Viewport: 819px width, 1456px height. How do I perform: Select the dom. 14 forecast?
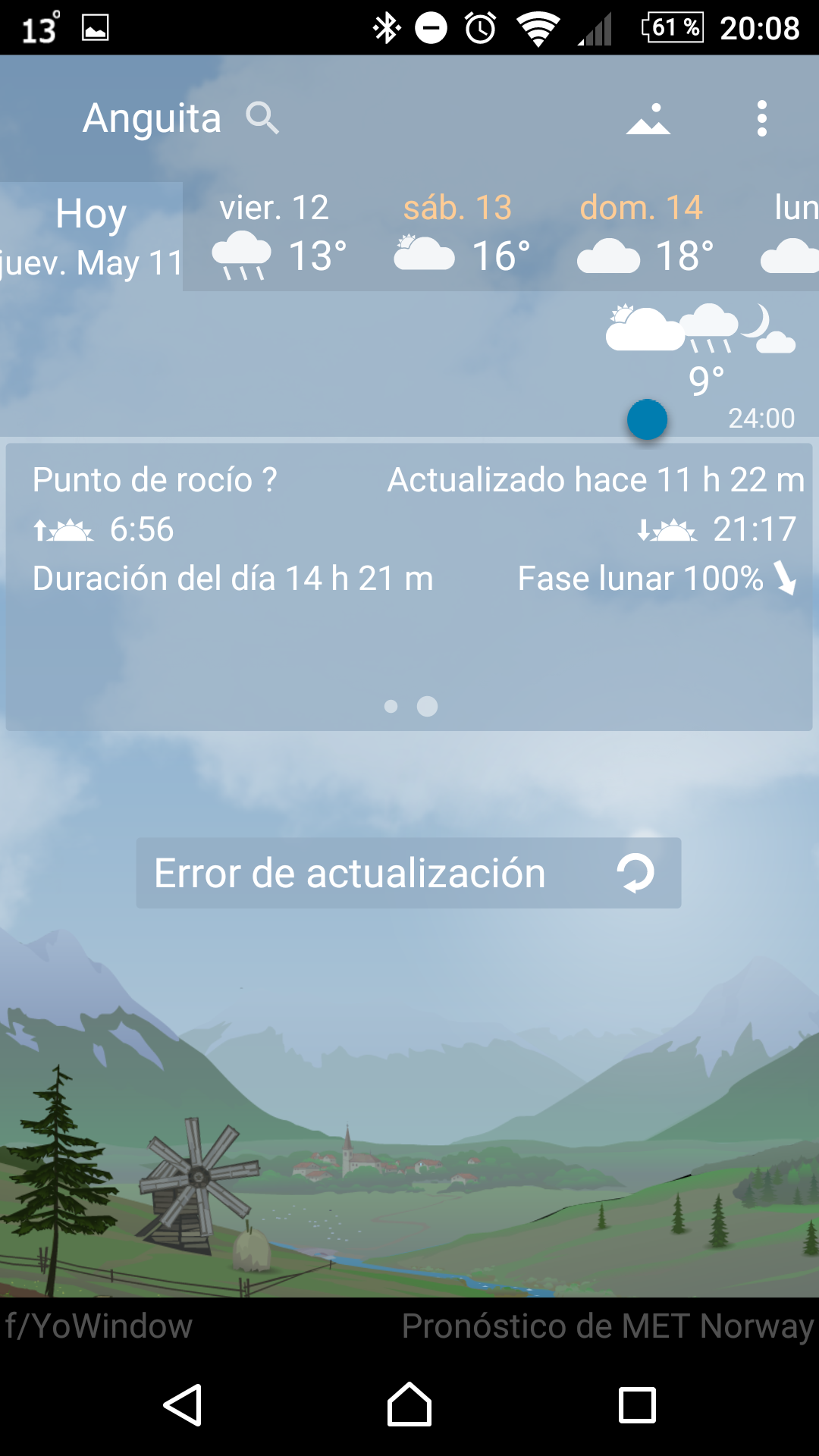[x=643, y=237]
